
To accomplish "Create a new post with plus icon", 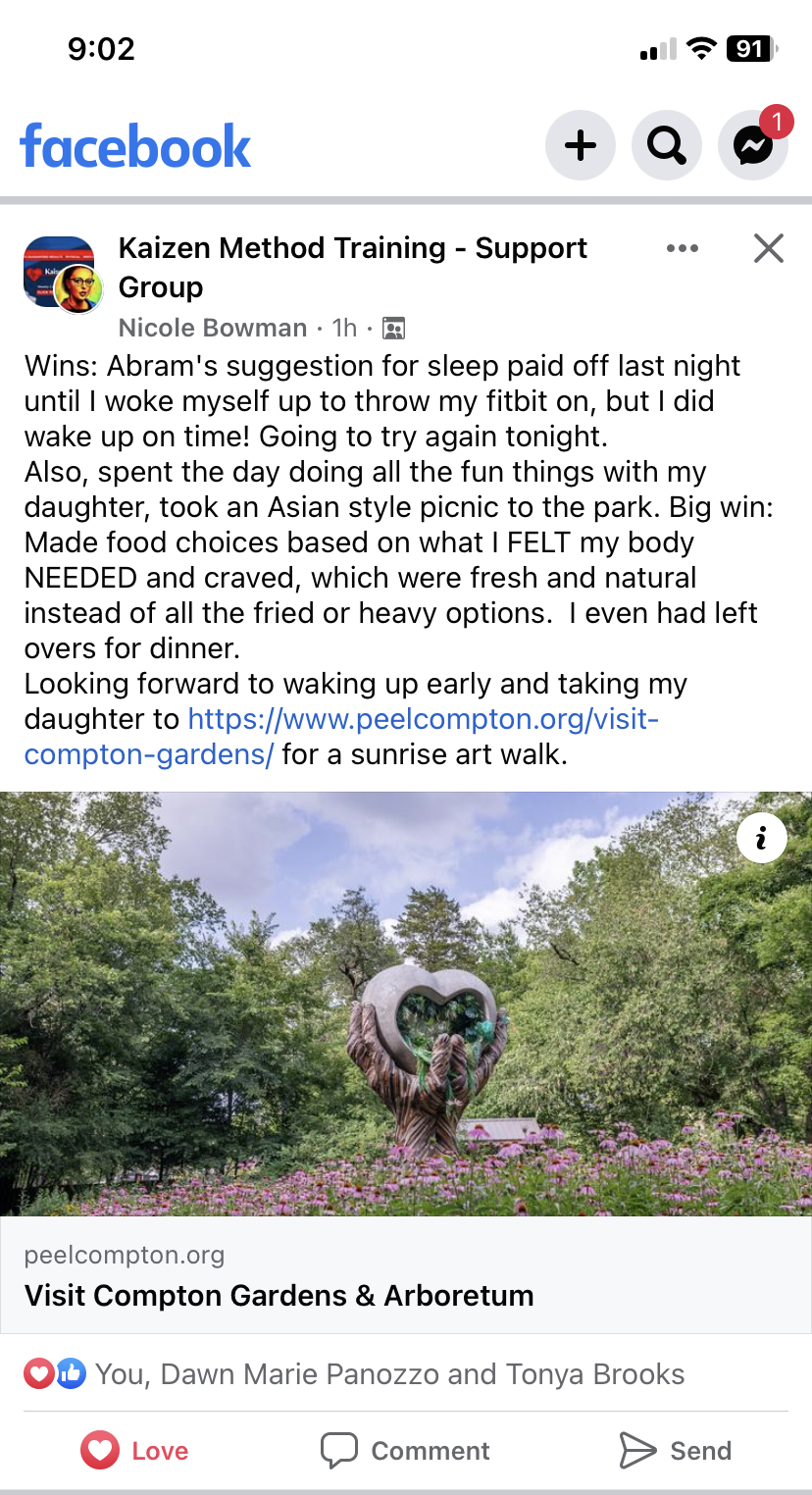I will tap(581, 146).
